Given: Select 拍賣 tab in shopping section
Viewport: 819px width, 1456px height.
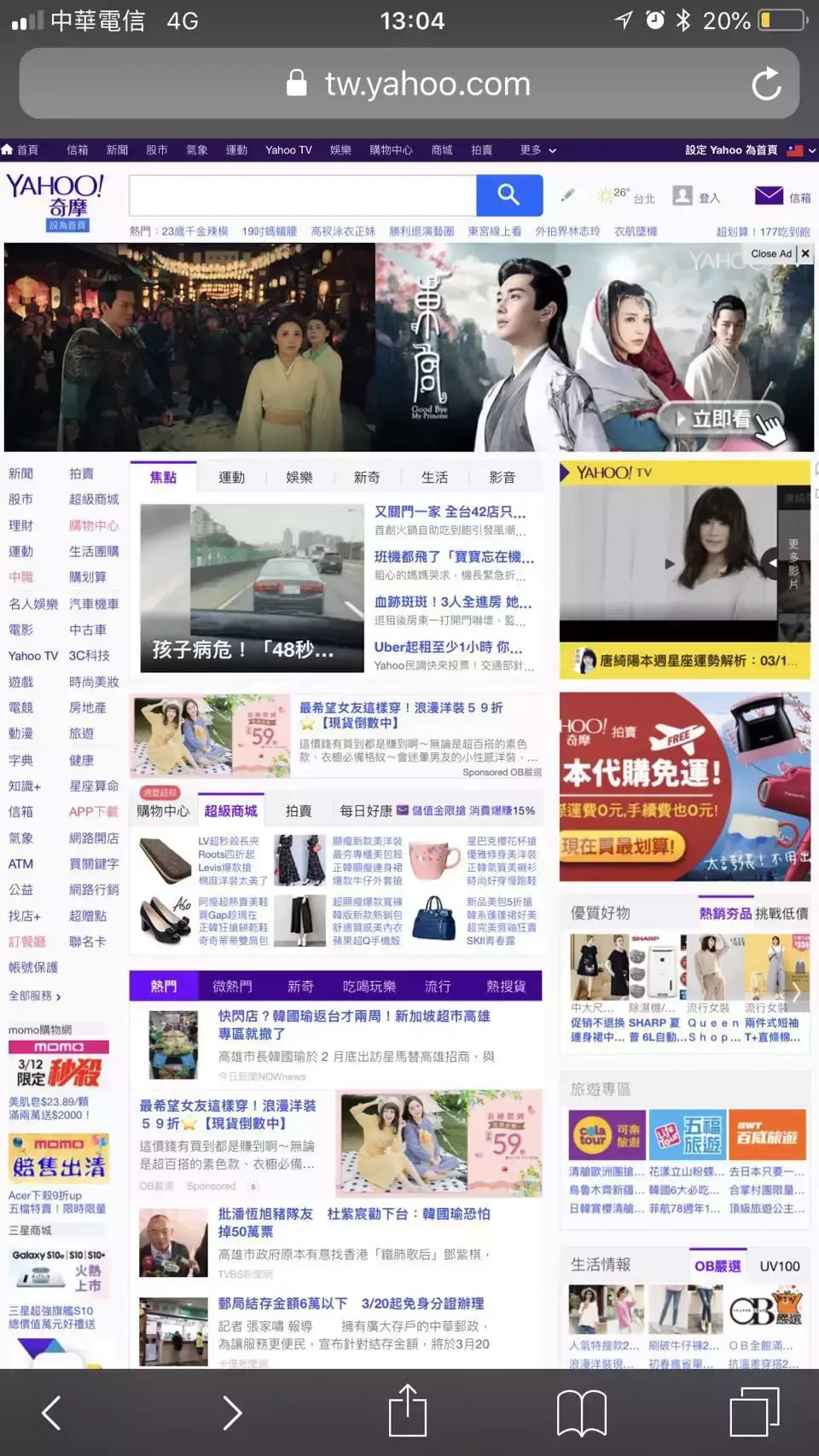Looking at the screenshot, I should point(298,810).
